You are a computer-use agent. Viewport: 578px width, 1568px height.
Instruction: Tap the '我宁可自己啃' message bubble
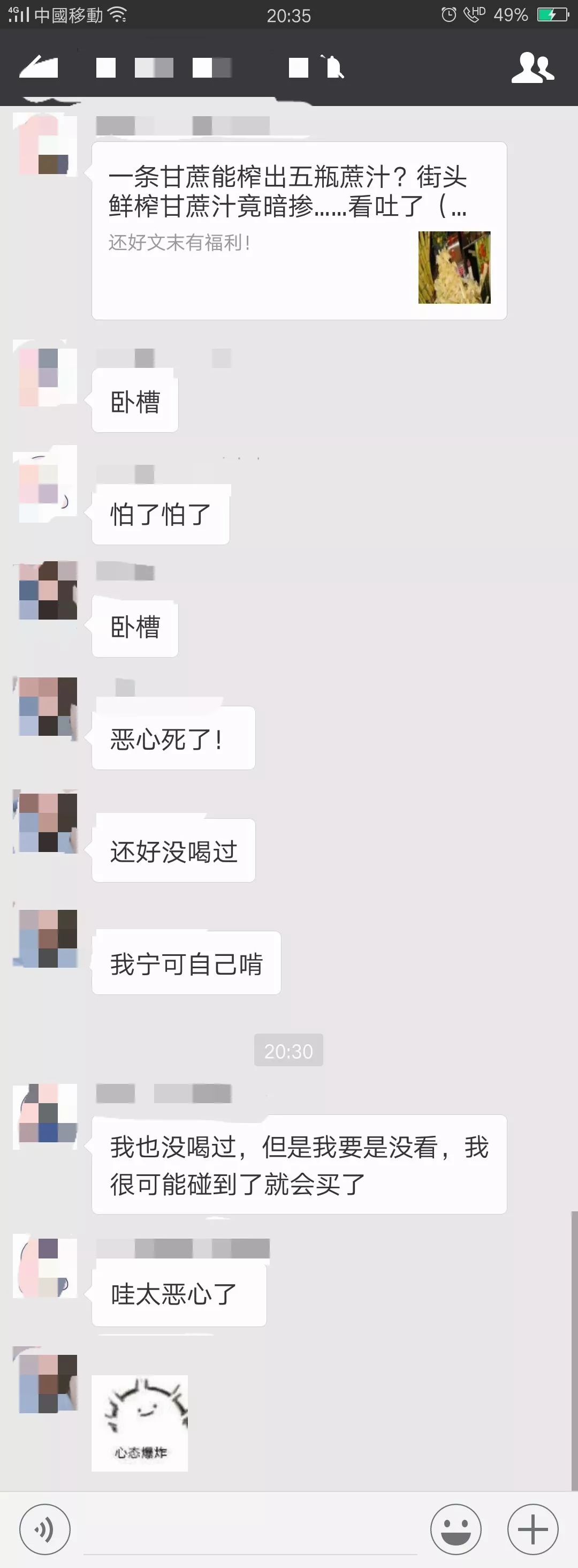pos(186,963)
